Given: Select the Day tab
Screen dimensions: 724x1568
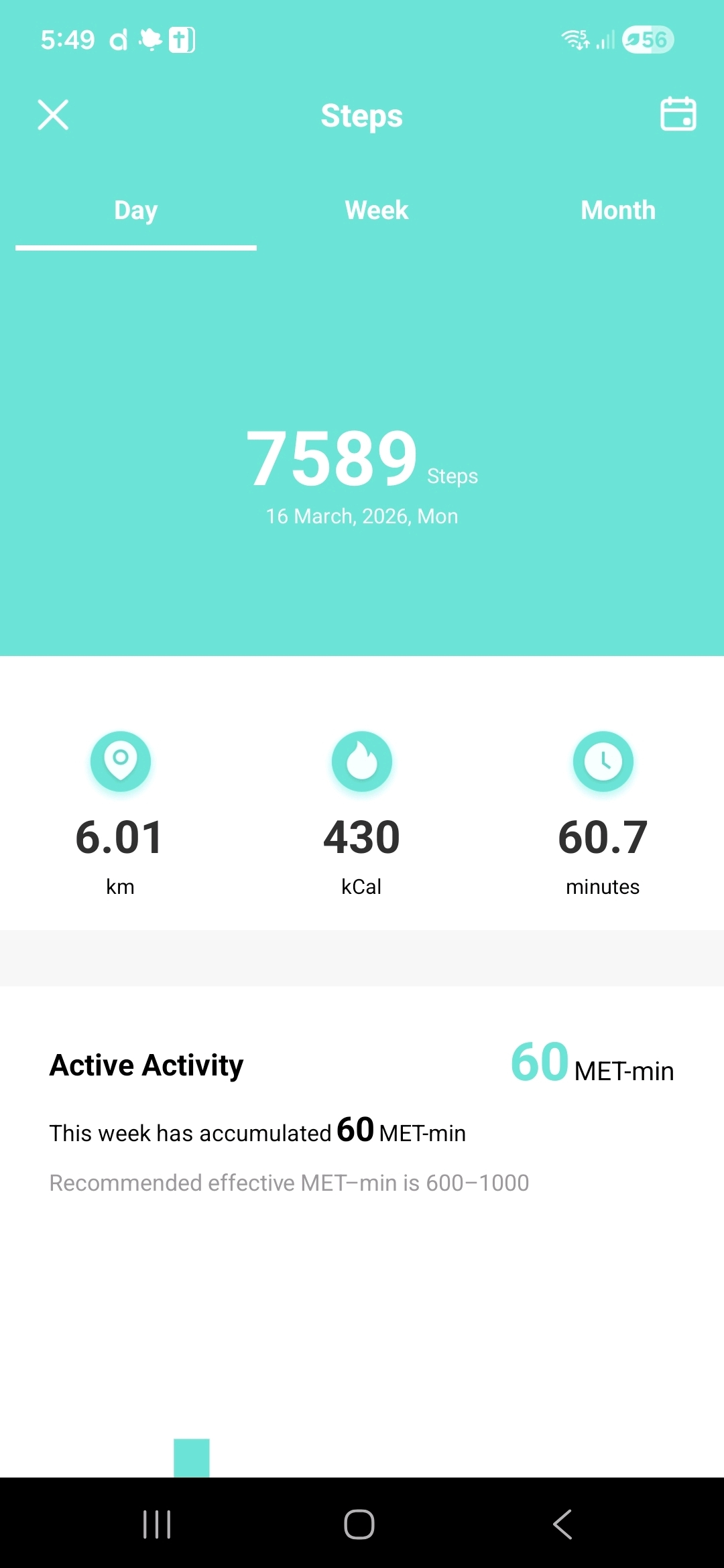Looking at the screenshot, I should coord(136,210).
